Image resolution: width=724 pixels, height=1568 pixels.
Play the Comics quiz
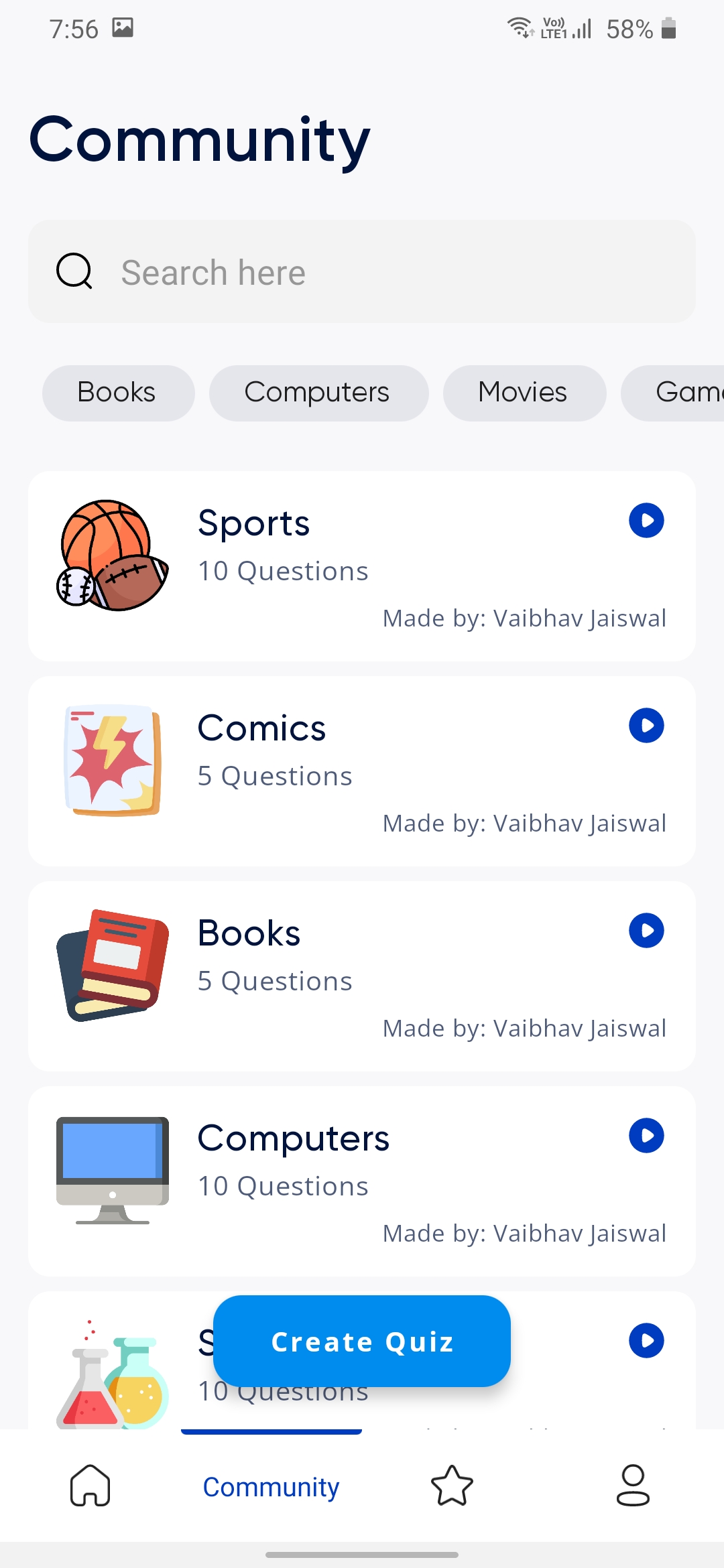[x=646, y=726]
